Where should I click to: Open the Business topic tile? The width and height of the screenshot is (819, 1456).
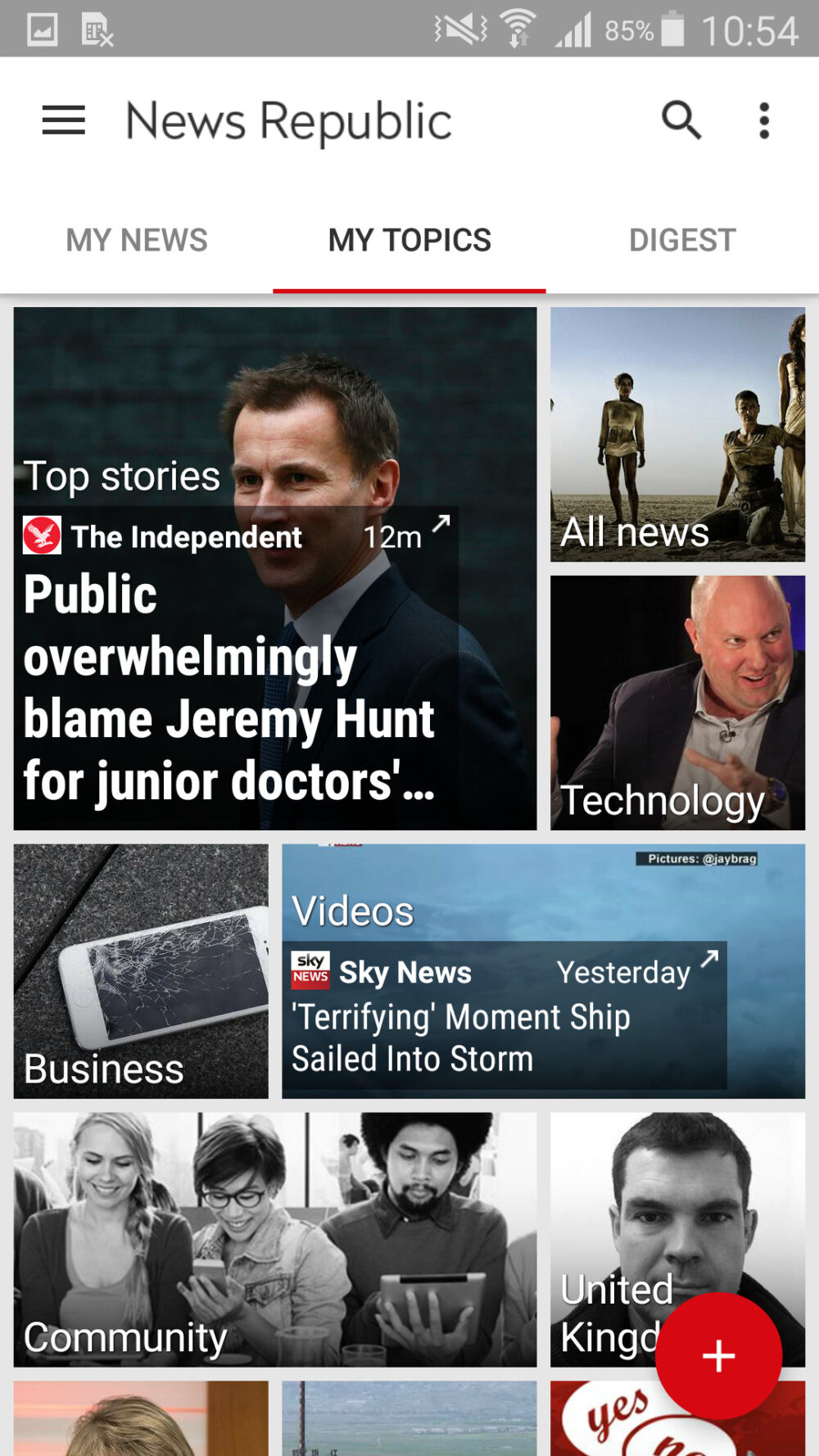tap(140, 970)
